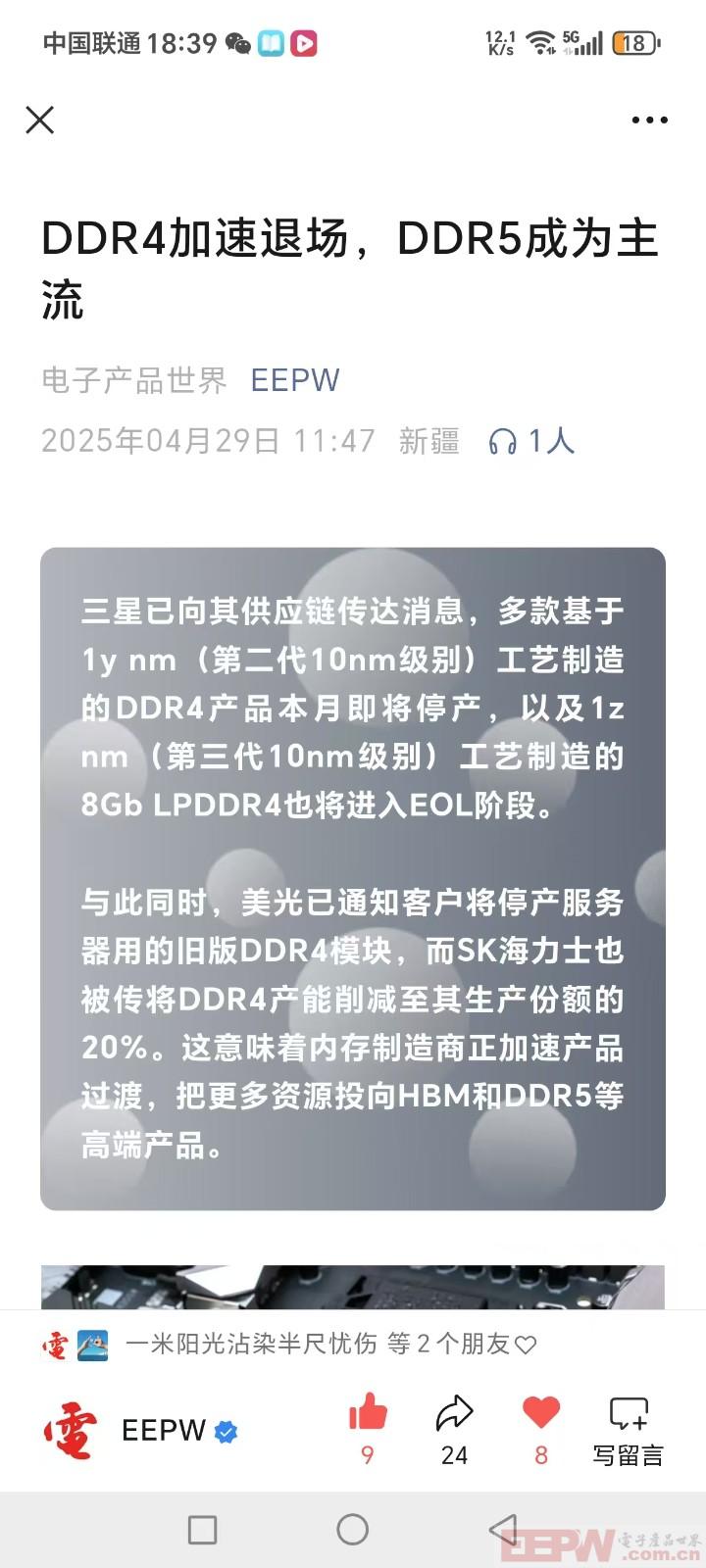This screenshot has width=706, height=1568.
Task: Write a comment via 写留言
Action: [628, 1429]
